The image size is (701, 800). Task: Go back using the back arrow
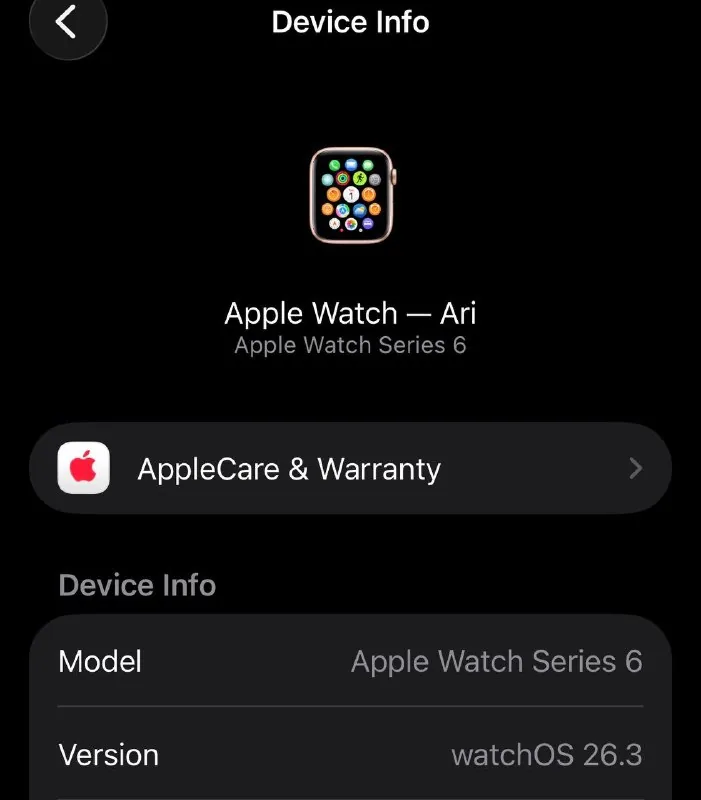point(68,22)
